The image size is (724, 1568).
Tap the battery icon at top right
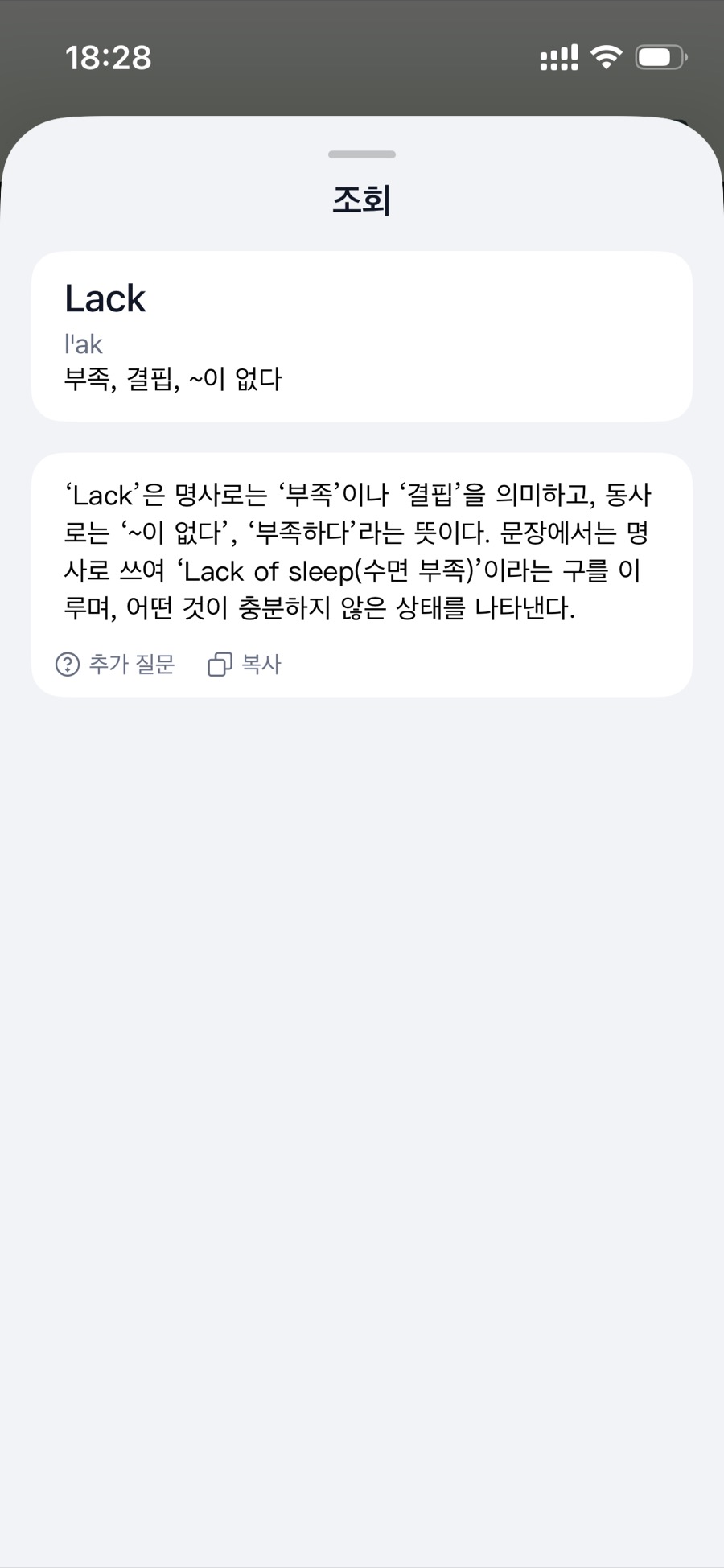tap(658, 55)
